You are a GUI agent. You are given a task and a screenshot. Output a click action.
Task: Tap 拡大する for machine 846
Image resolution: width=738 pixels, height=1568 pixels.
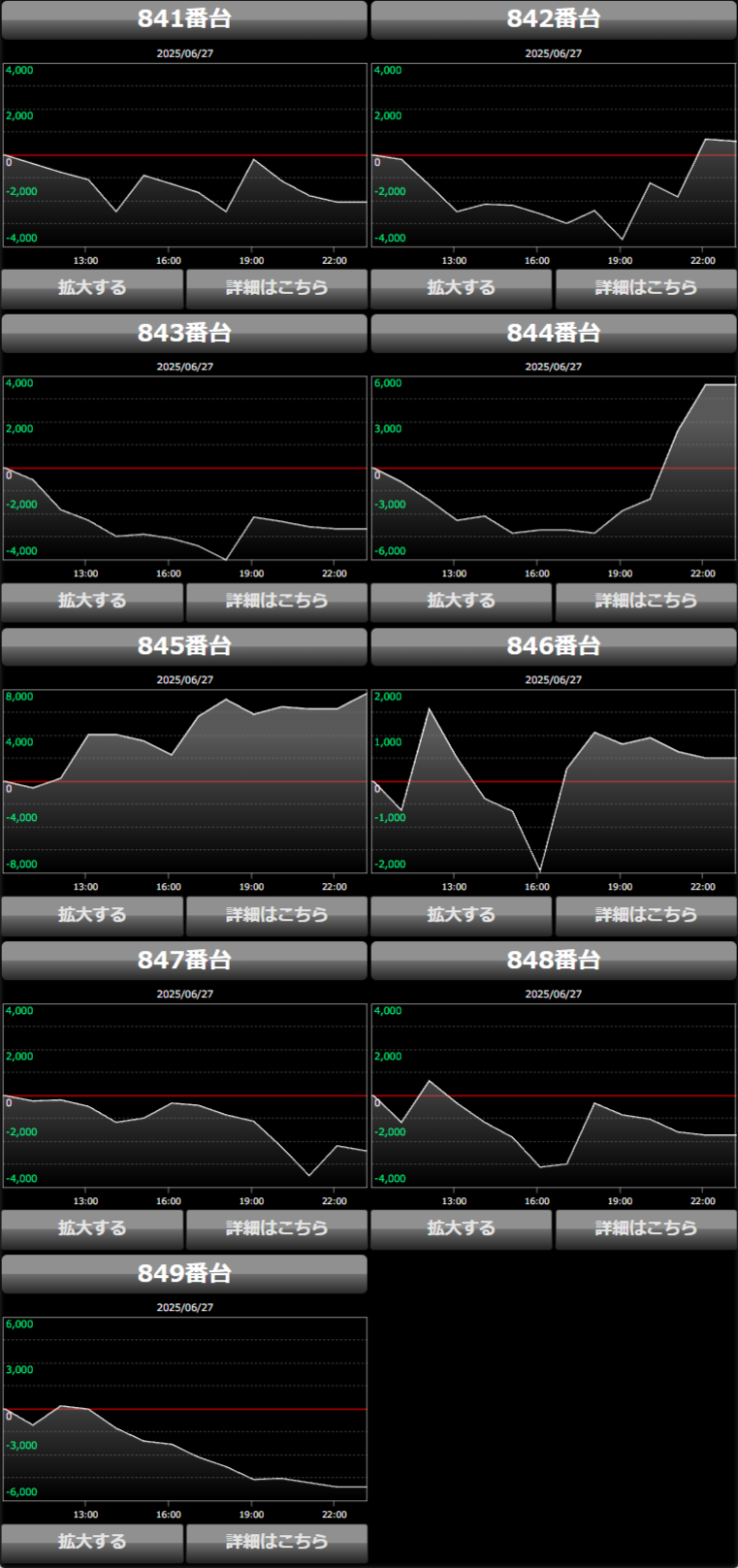462,915
